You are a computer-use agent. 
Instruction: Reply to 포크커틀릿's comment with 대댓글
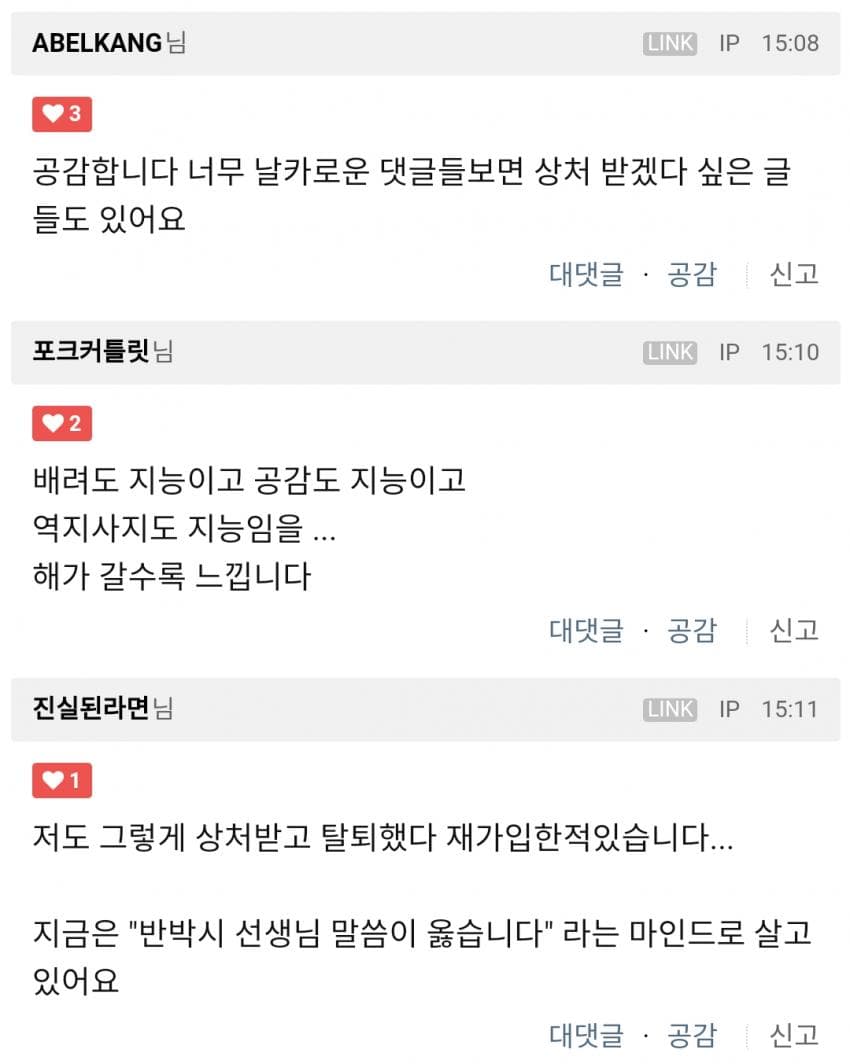(x=586, y=630)
